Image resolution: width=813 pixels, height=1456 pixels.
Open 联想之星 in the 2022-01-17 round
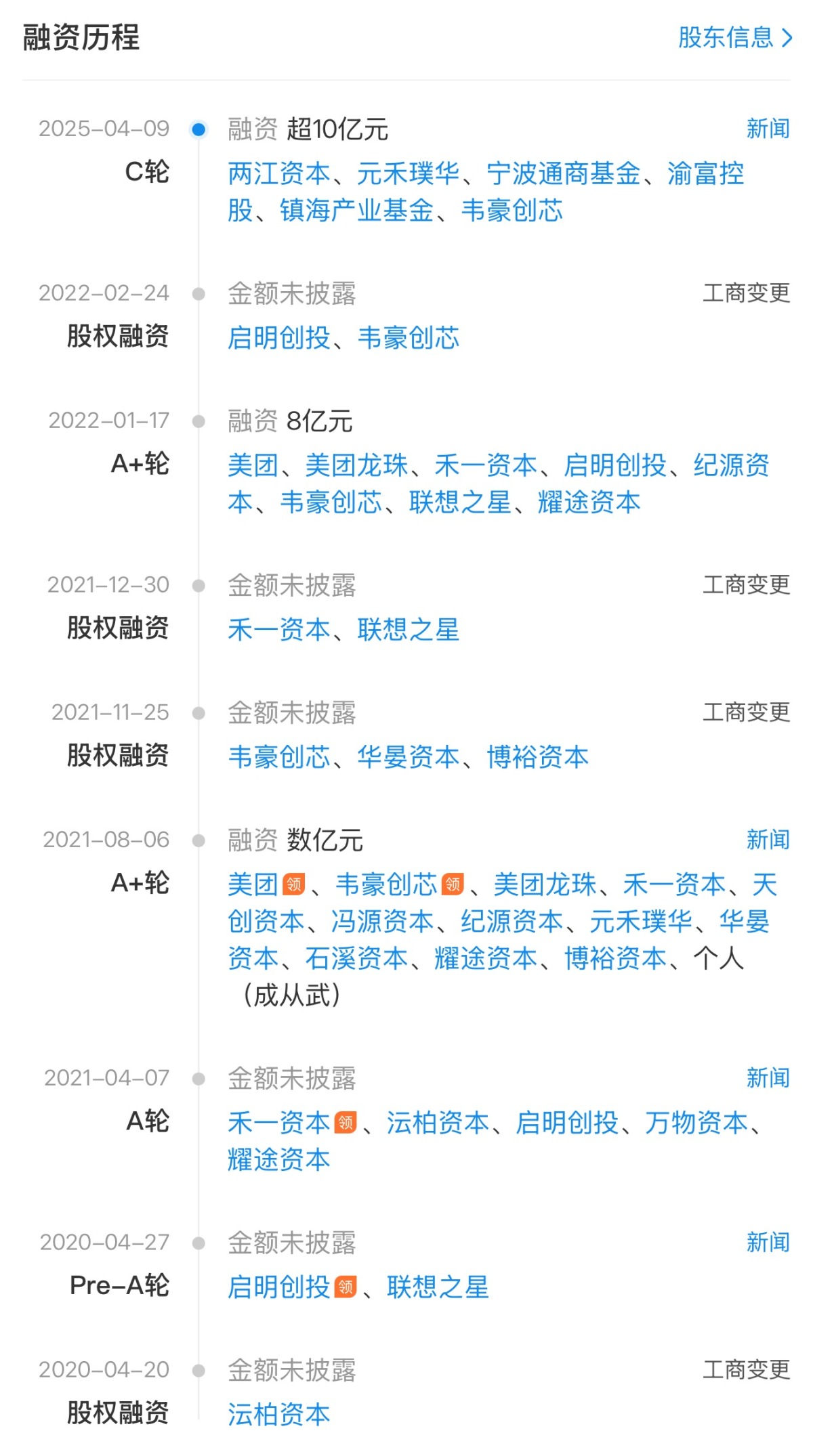click(x=459, y=502)
